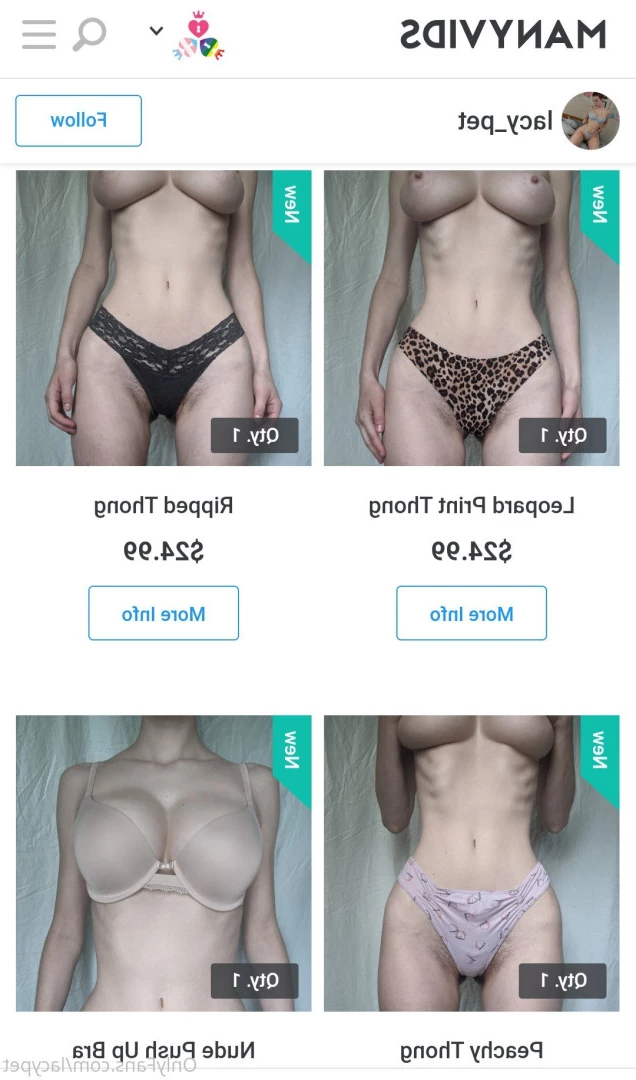Follow the lacy_pet profile
Image resolution: width=636 pixels, height=1080 pixels.
[x=78, y=121]
